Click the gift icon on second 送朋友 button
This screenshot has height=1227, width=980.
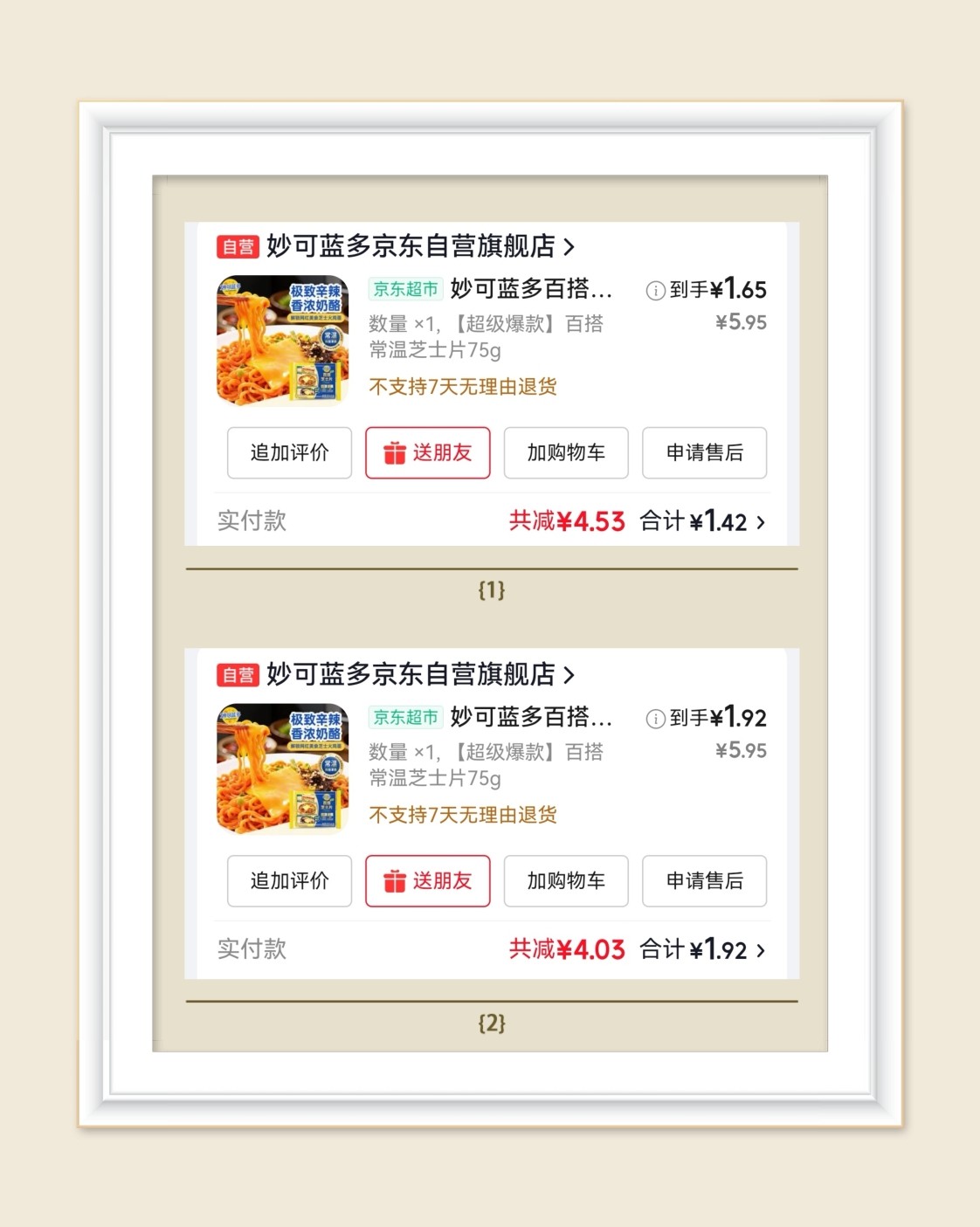click(x=396, y=881)
